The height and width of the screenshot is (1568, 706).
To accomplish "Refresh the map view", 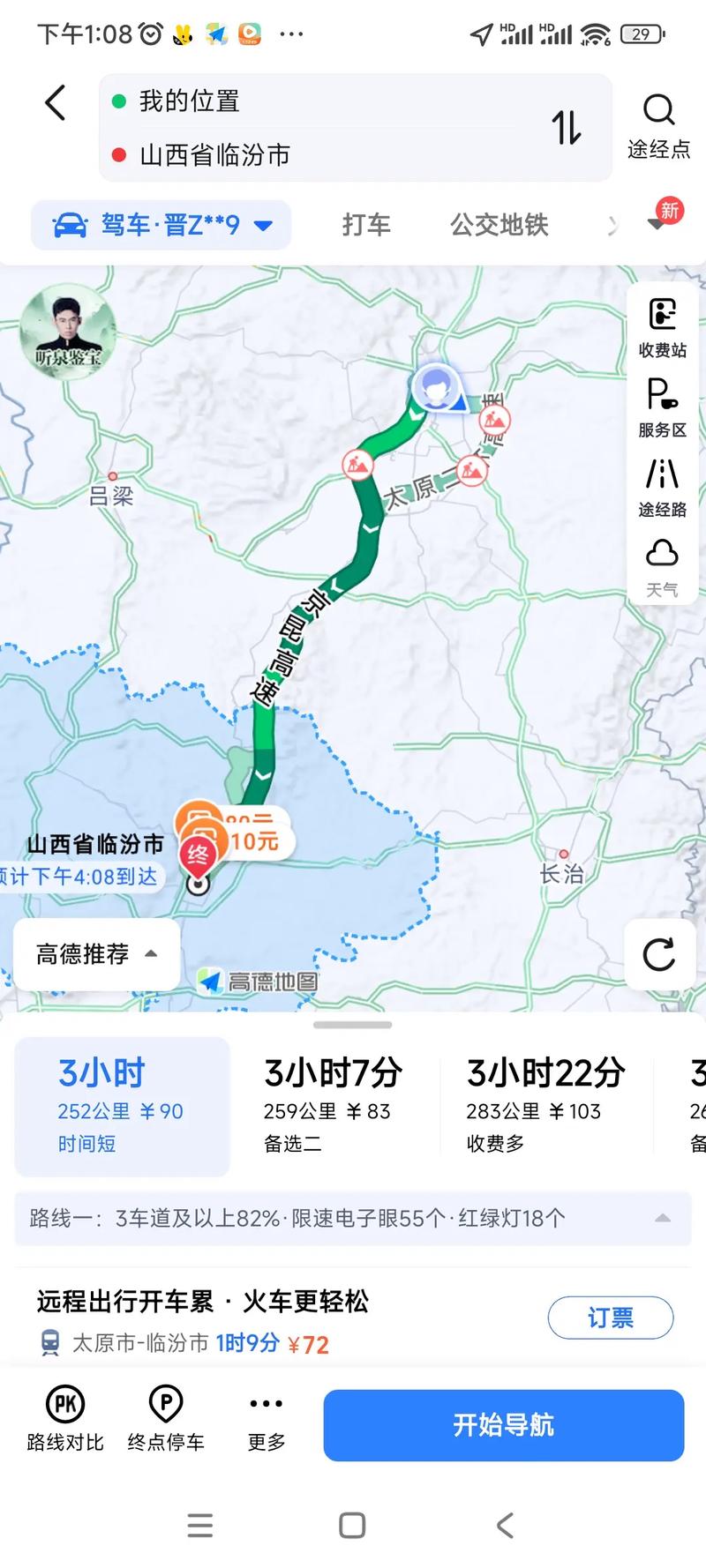I will pos(660,957).
